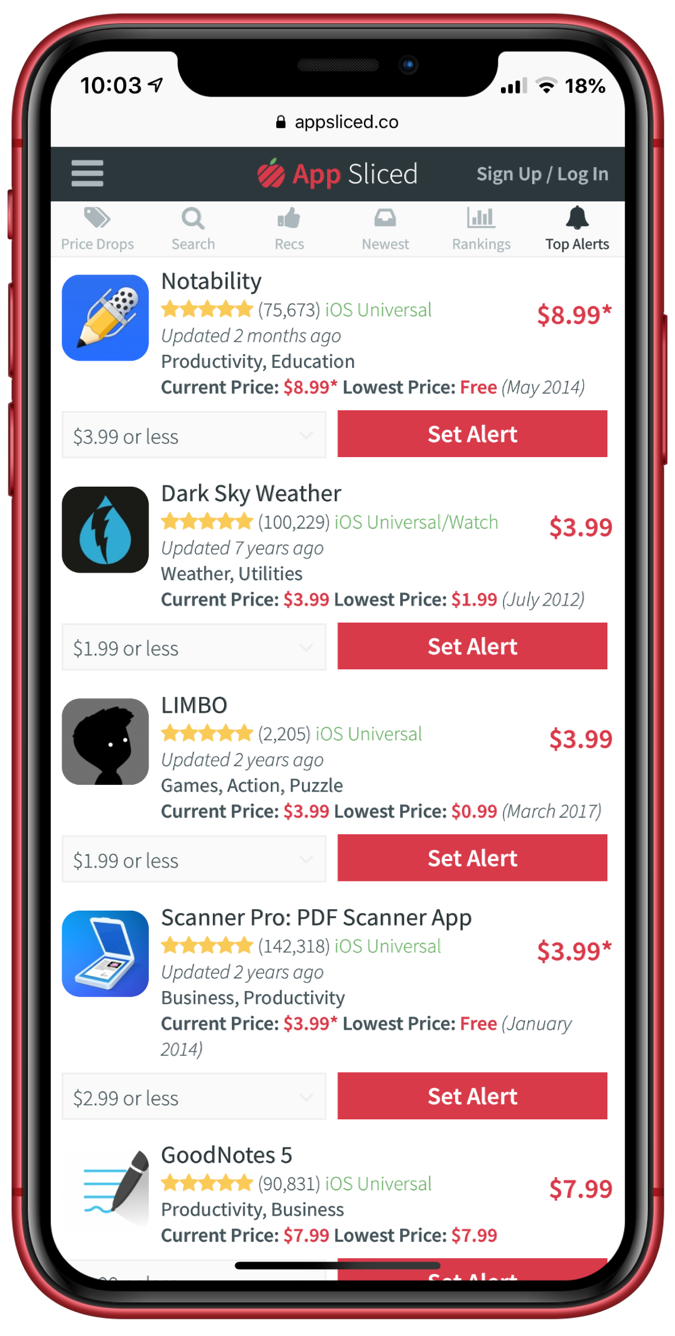Open the GoodNotes 5 listing
Viewport: 675px width, 1336px height.
tap(227, 1156)
